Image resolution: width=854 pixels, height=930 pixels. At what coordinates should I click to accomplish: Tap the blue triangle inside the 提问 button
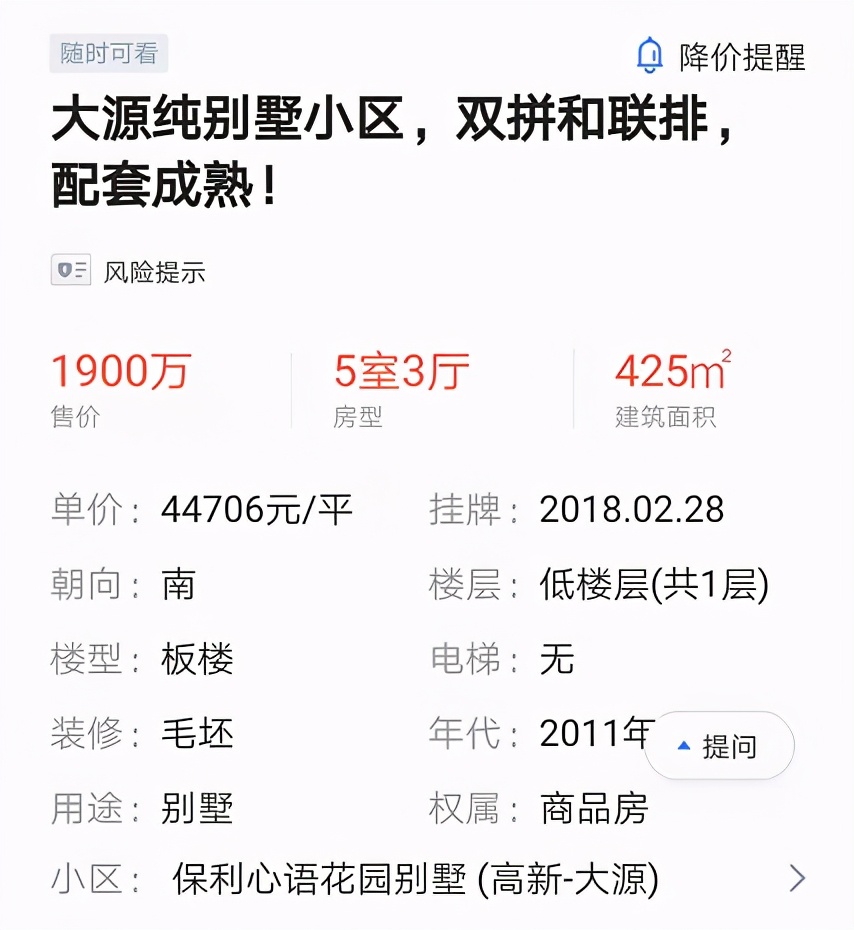pyautogui.click(x=684, y=745)
